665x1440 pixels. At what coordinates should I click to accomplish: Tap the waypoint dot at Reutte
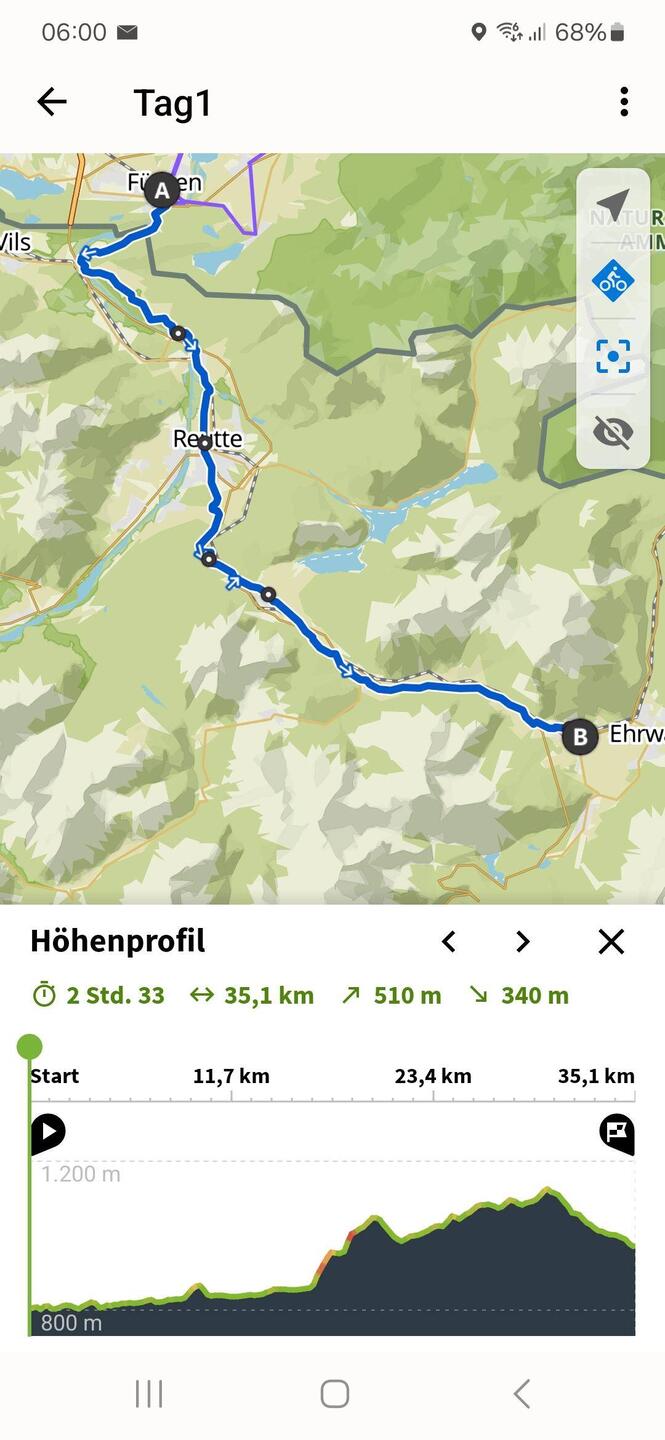(x=204, y=442)
